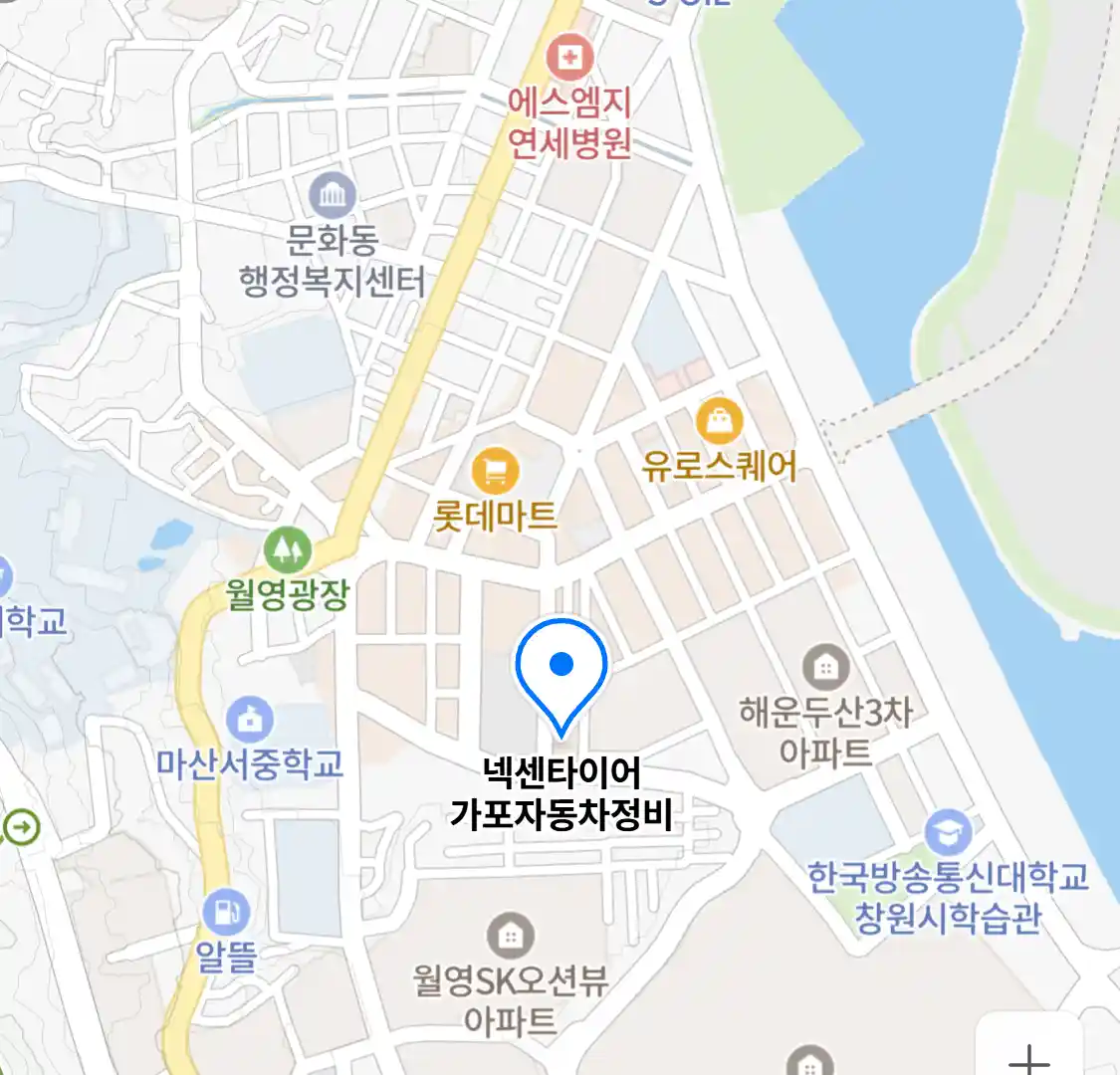Tap the 알뜰 gas station marker

pyautogui.click(x=226, y=911)
